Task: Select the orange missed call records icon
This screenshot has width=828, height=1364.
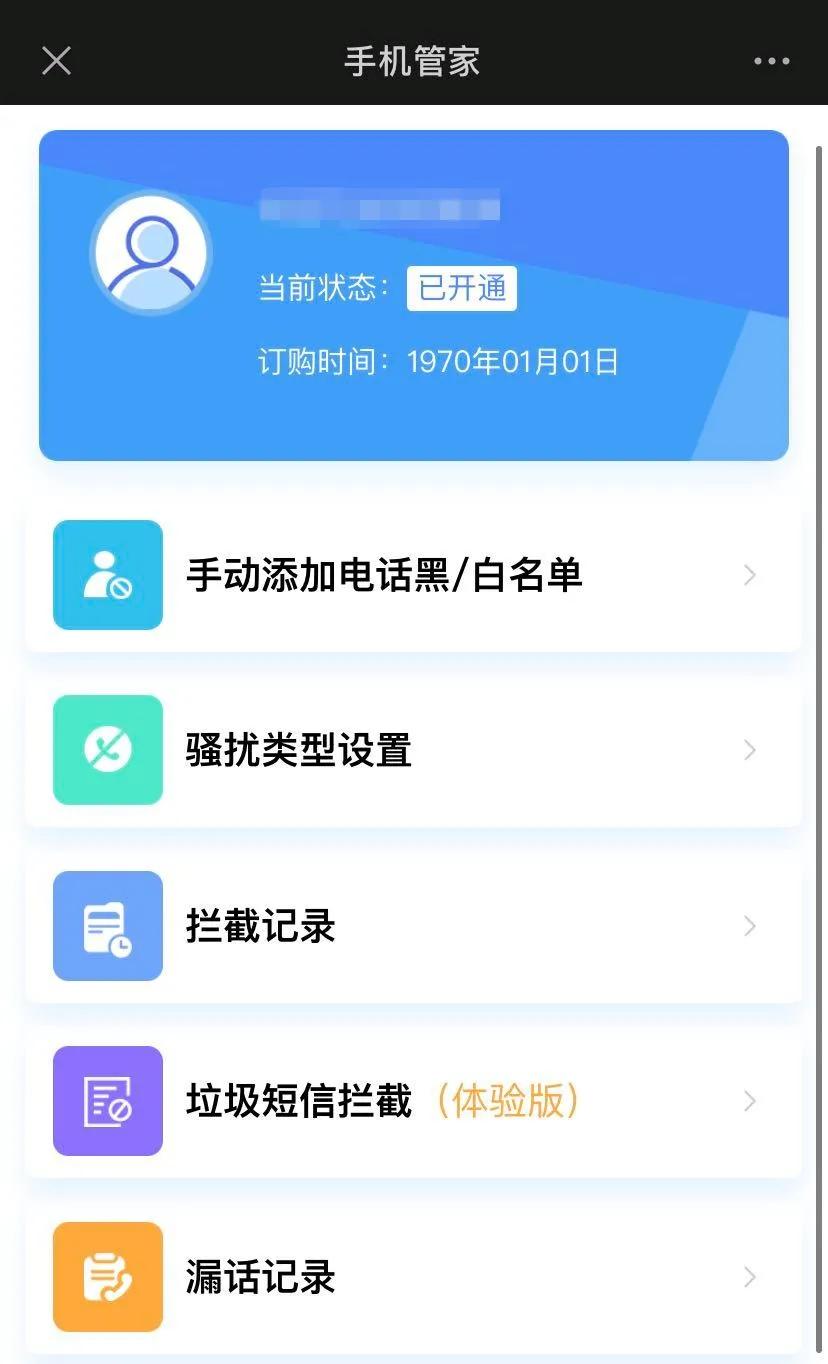Action: click(x=107, y=1277)
